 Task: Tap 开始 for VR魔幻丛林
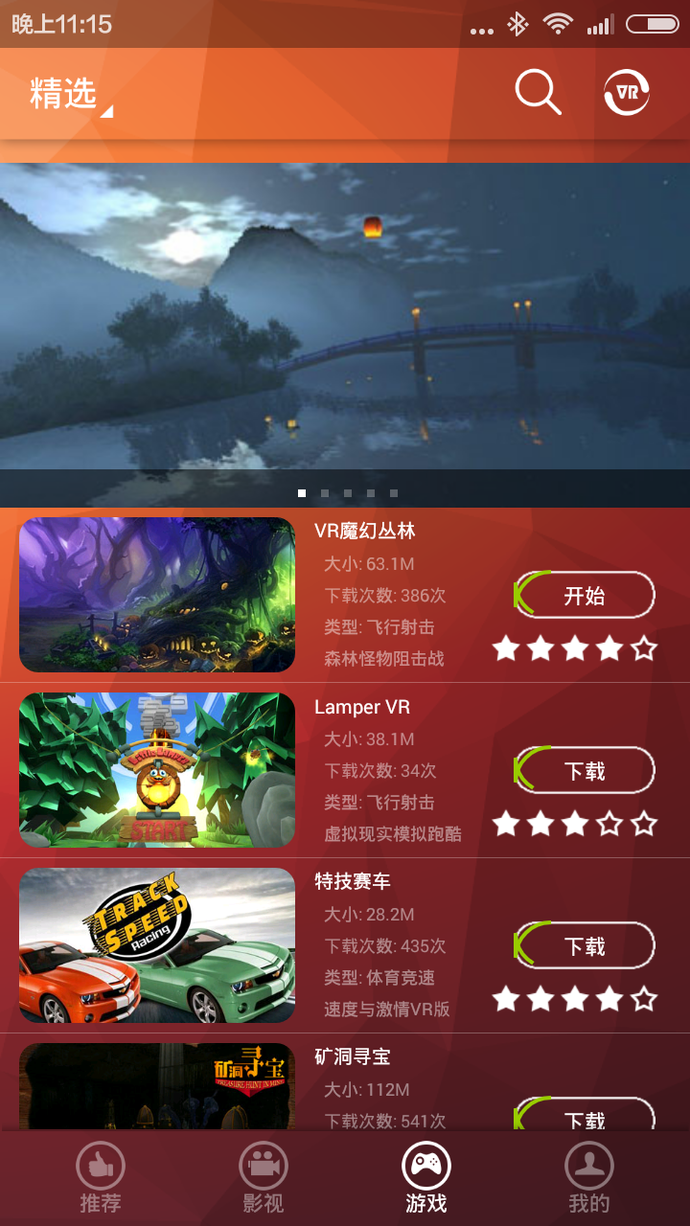pos(585,596)
